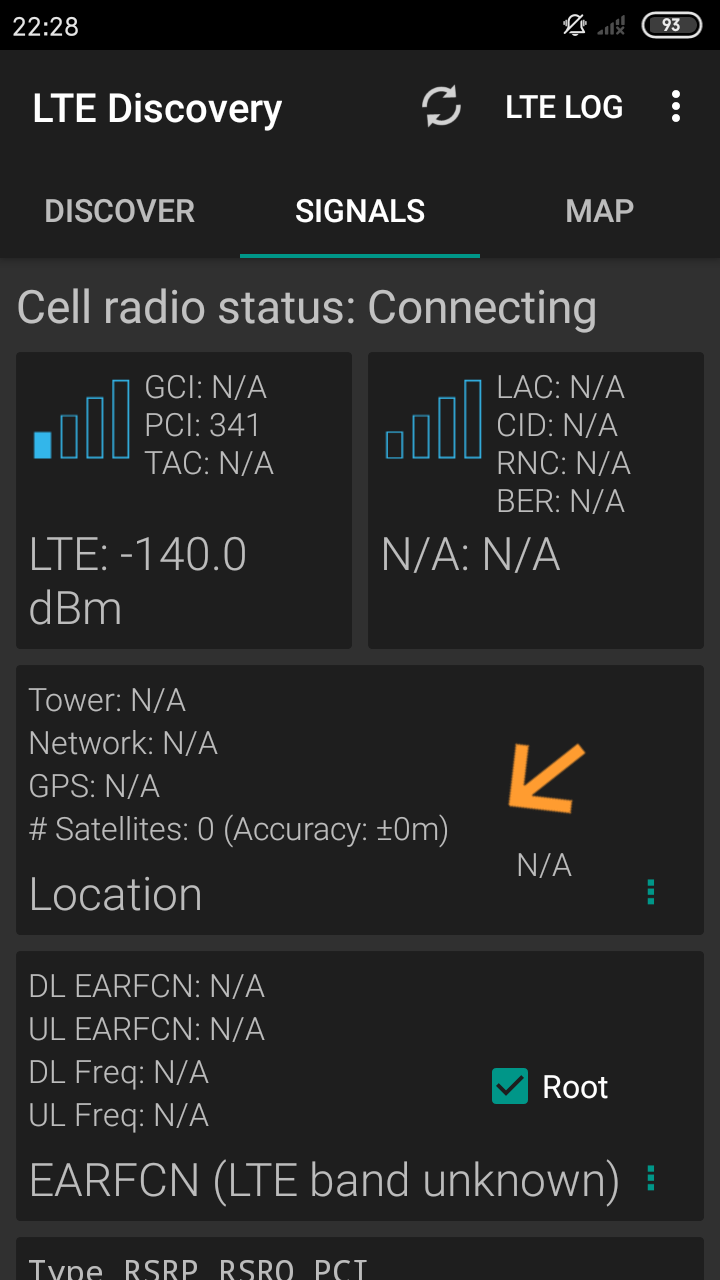
Task: Select the SIGNALS tab
Action: [360, 211]
